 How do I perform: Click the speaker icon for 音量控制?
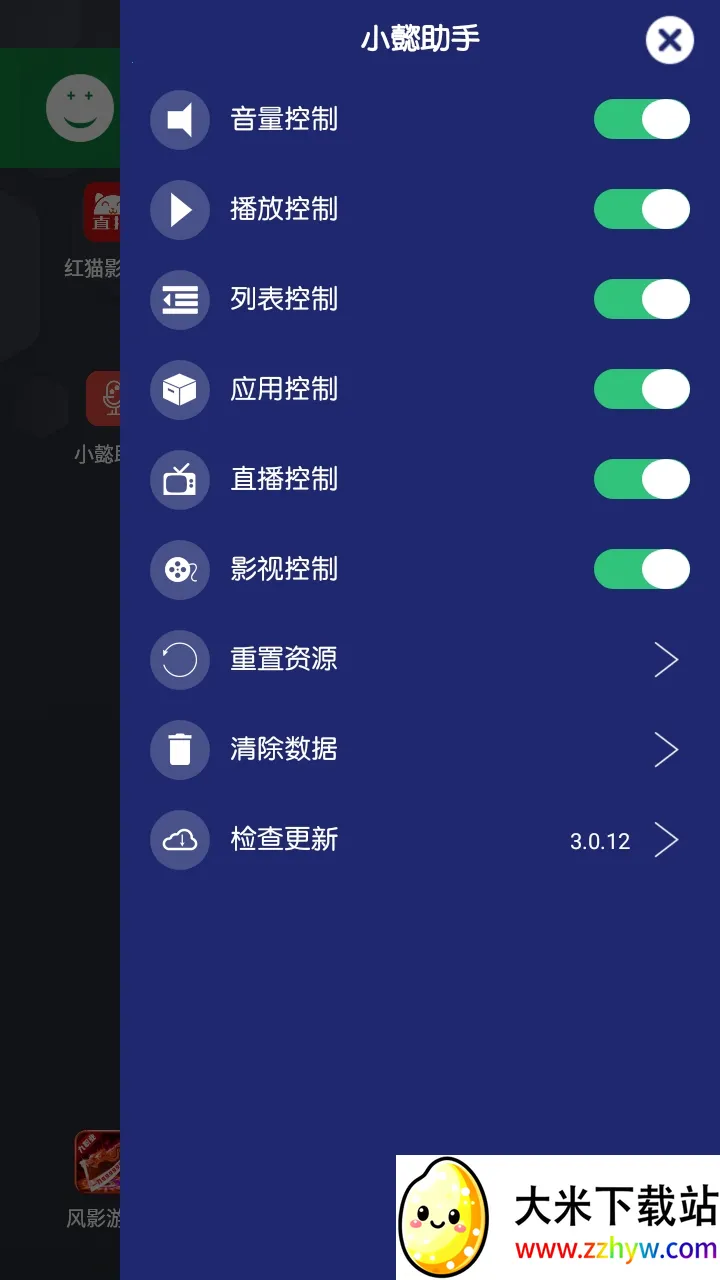(x=179, y=119)
